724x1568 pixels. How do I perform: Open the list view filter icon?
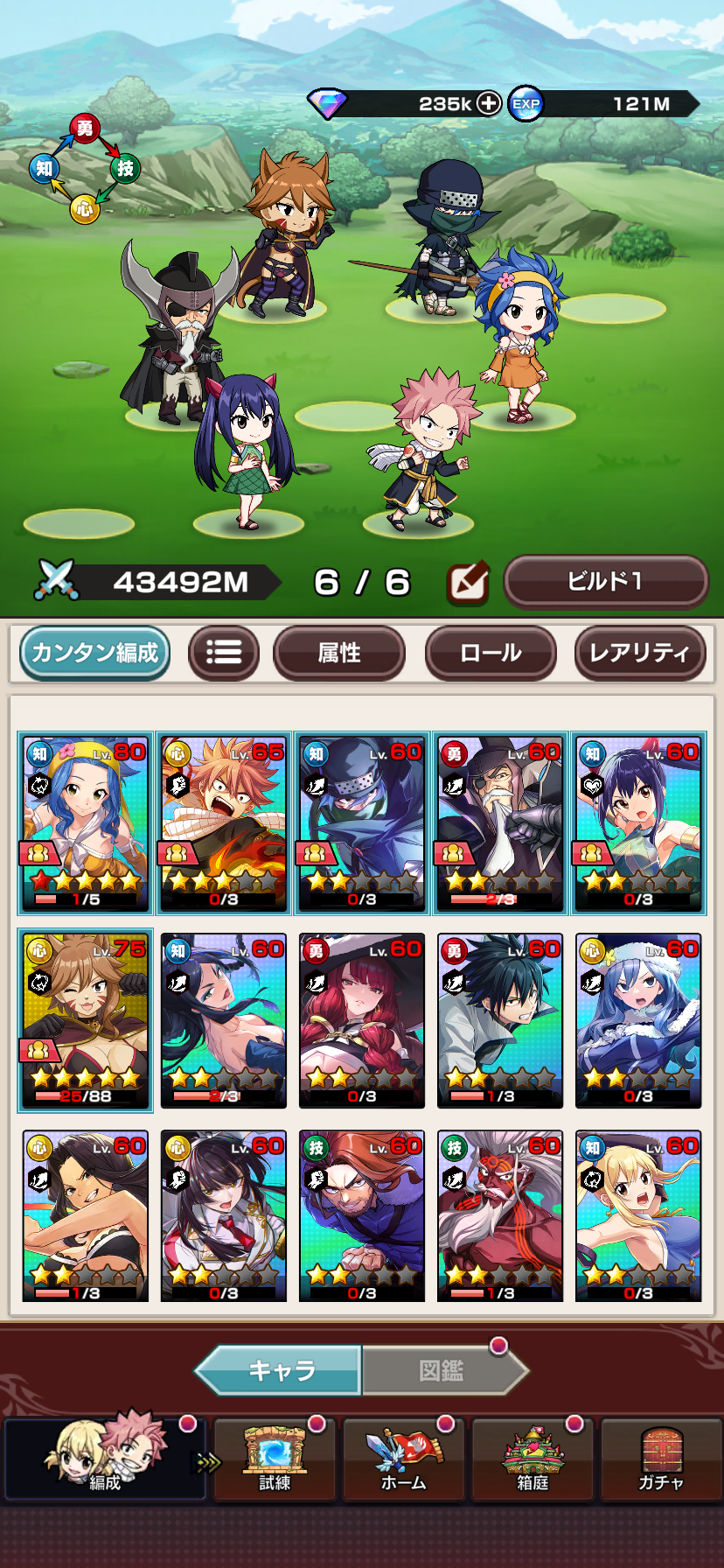coord(224,653)
